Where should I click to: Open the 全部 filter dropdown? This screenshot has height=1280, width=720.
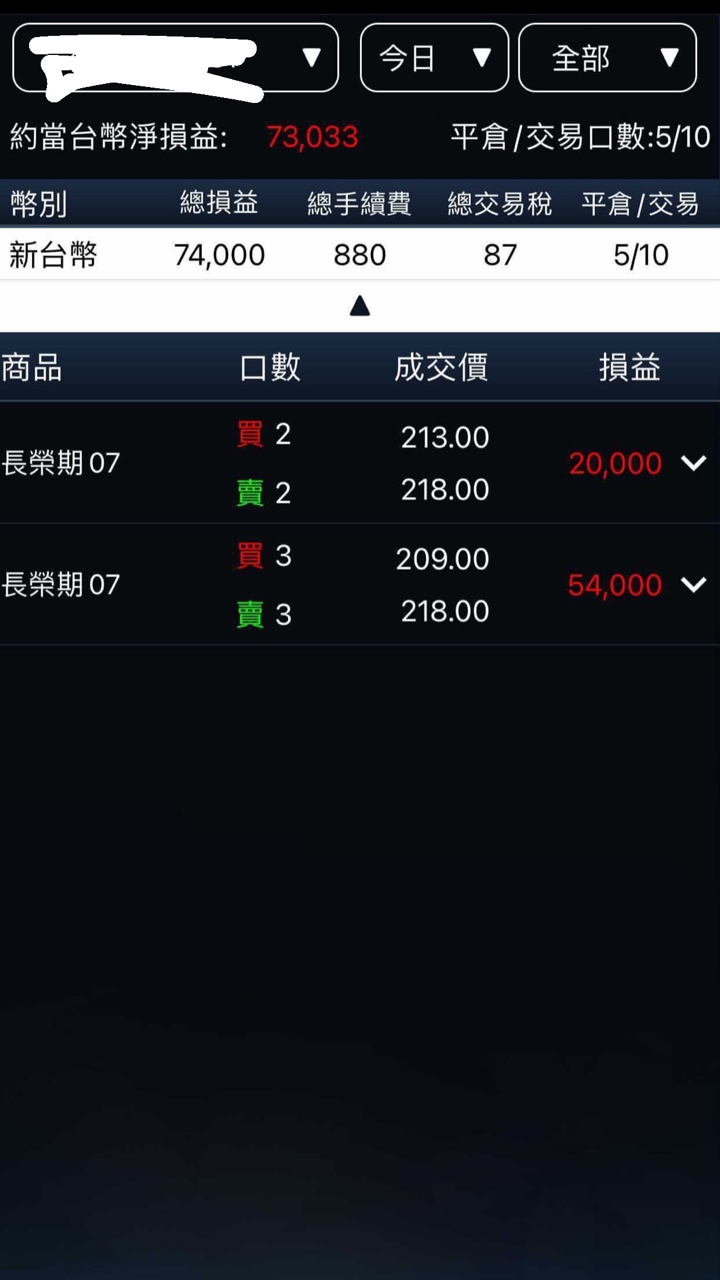click(607, 58)
